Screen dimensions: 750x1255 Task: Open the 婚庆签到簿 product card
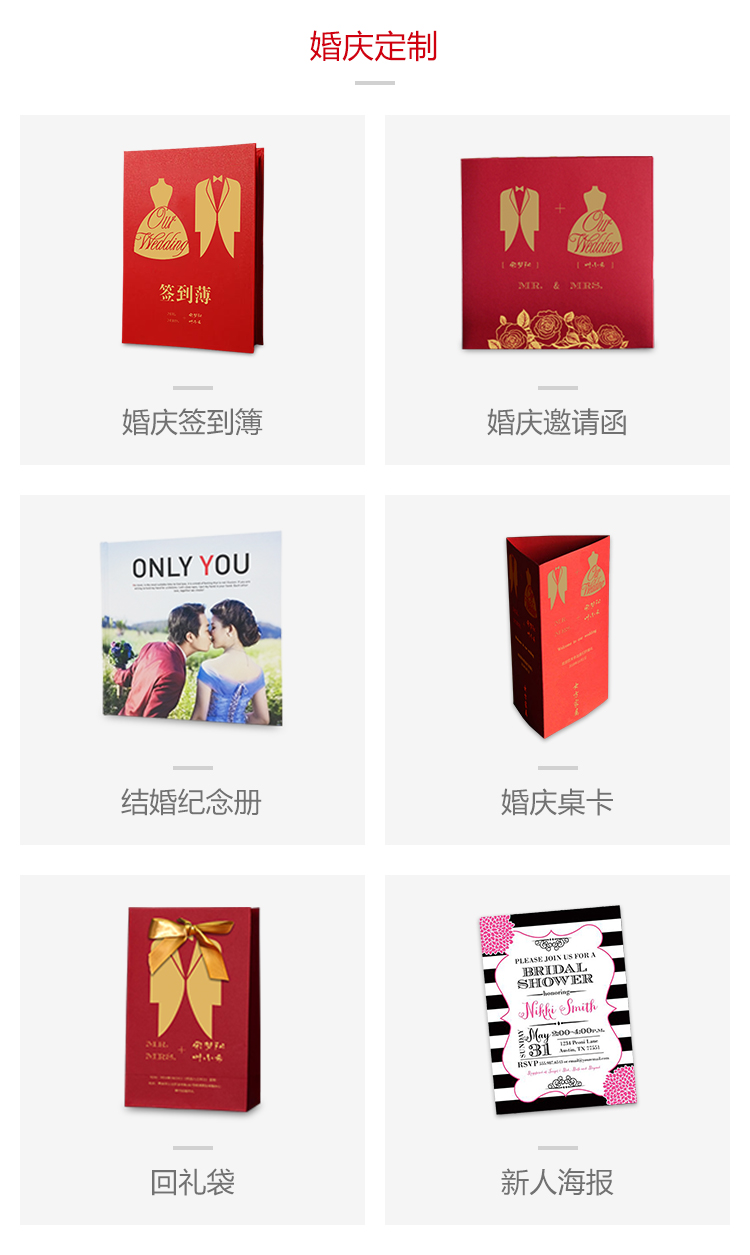pos(192,290)
